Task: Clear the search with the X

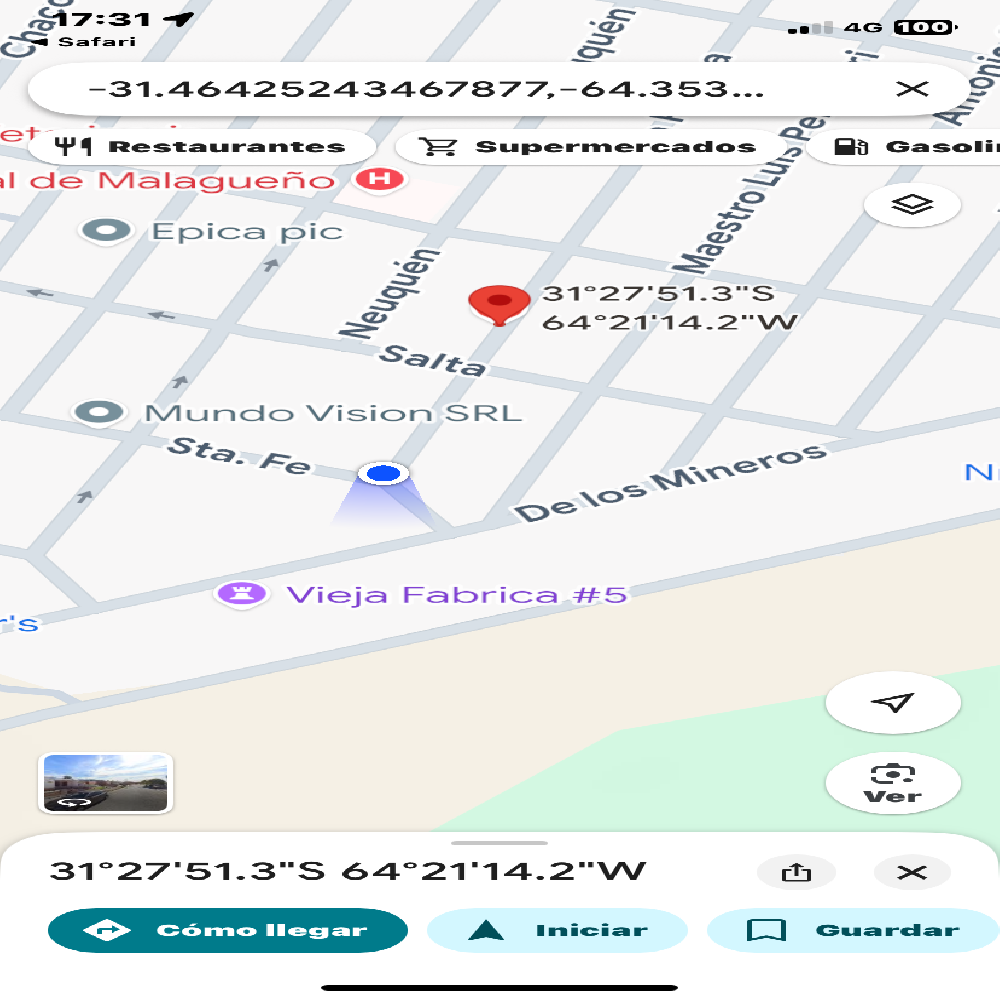Action: (912, 89)
